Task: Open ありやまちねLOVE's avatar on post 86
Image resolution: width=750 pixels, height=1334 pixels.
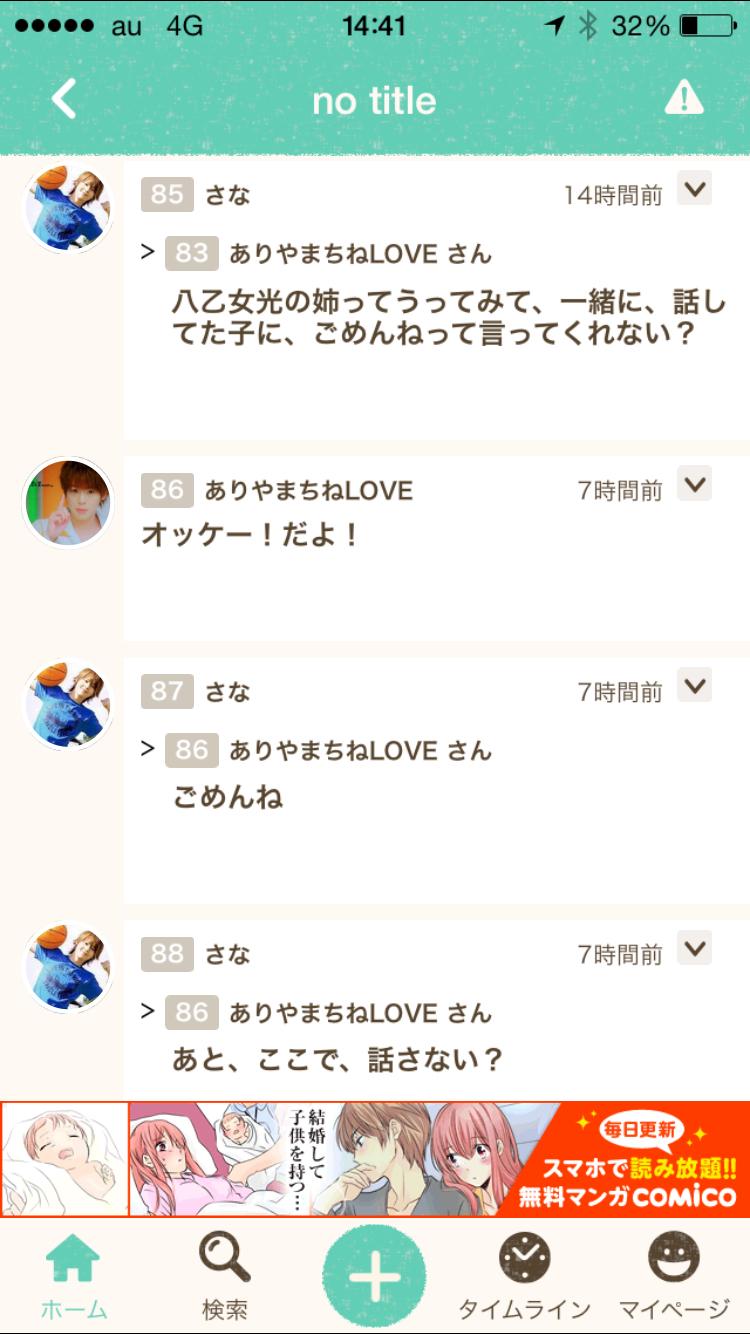Action: pyautogui.click(x=68, y=503)
